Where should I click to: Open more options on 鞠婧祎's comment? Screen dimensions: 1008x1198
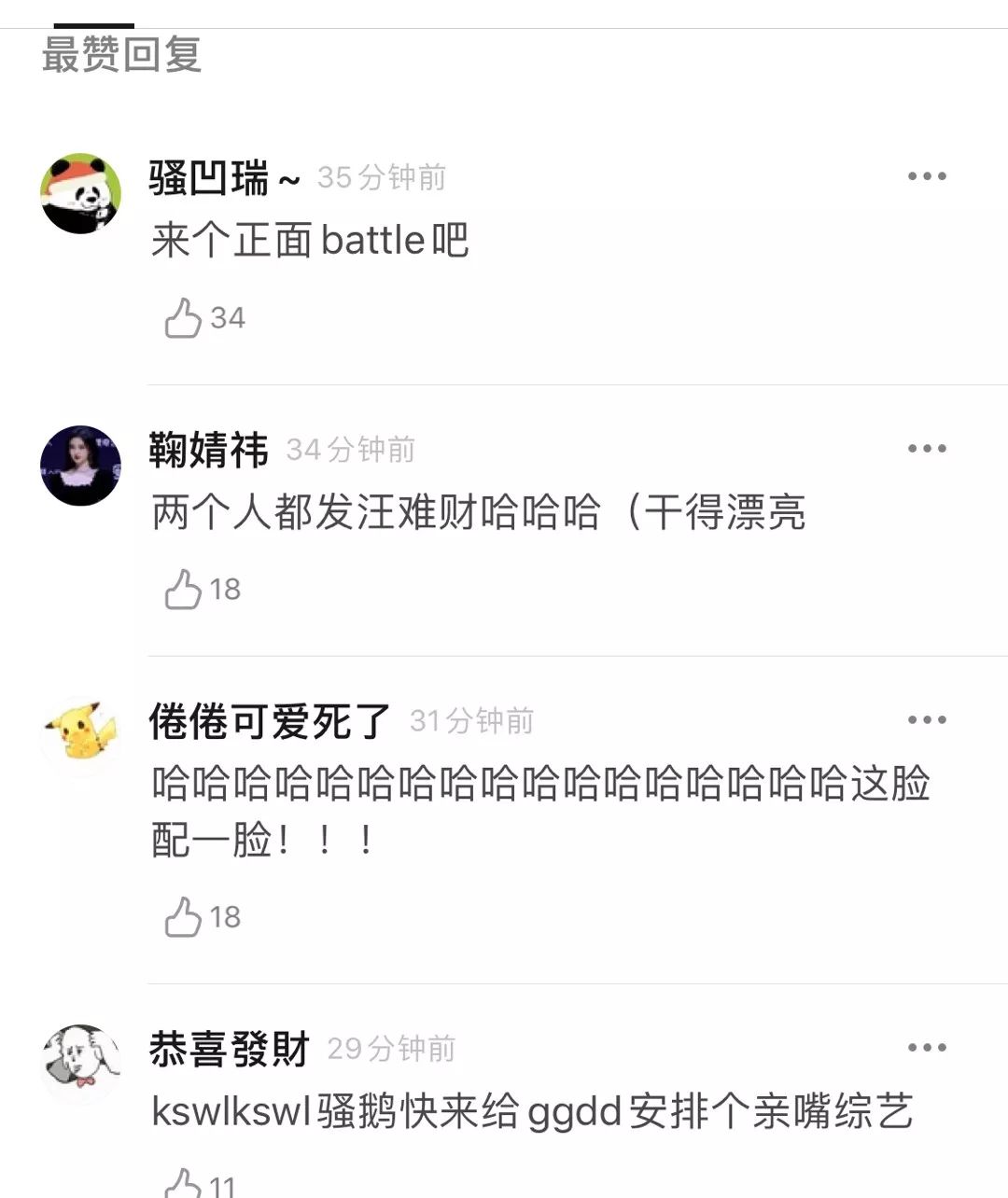[927, 449]
